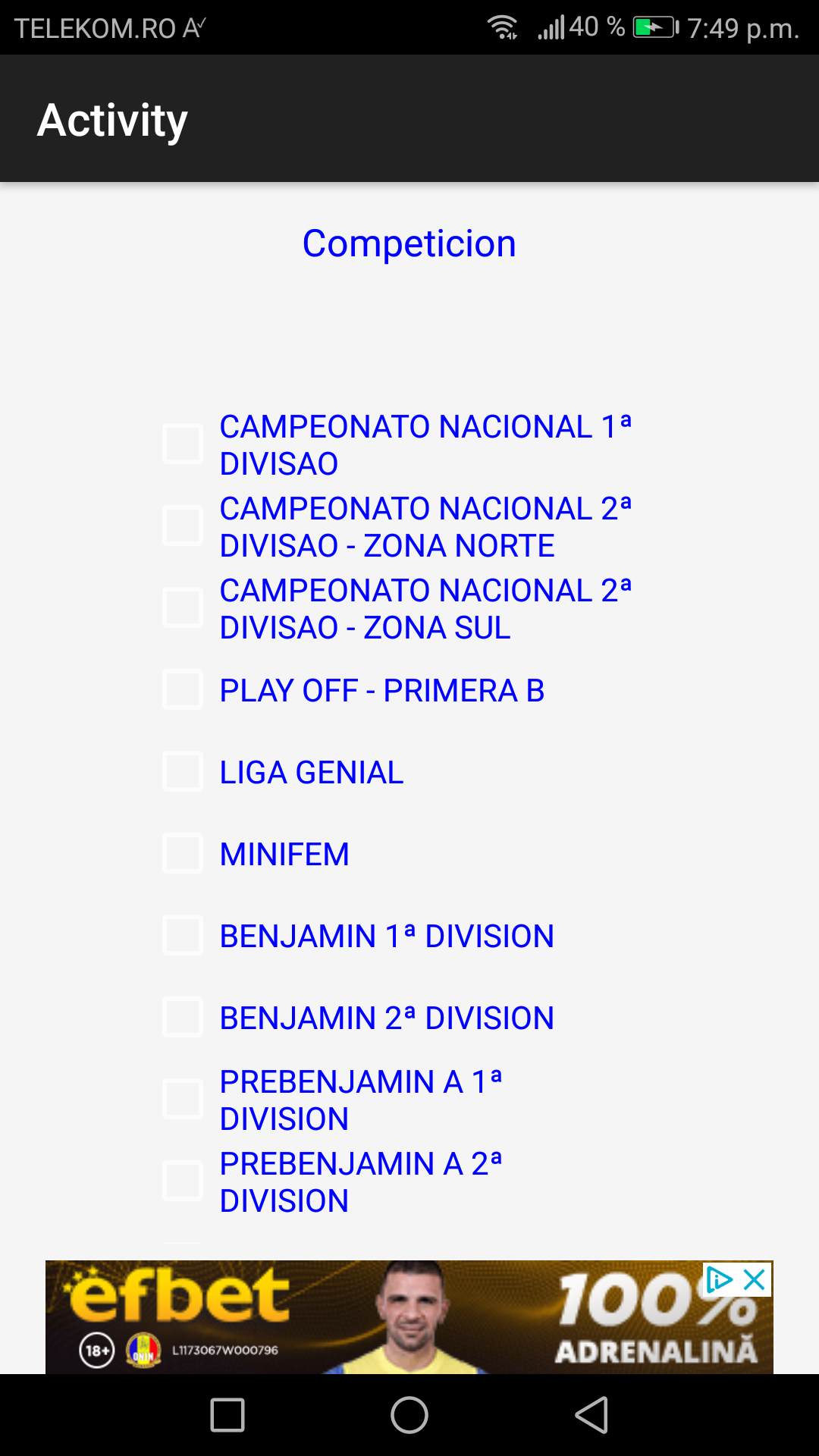Check BENJAMIN 1ª DIVISION

pyautogui.click(x=183, y=935)
